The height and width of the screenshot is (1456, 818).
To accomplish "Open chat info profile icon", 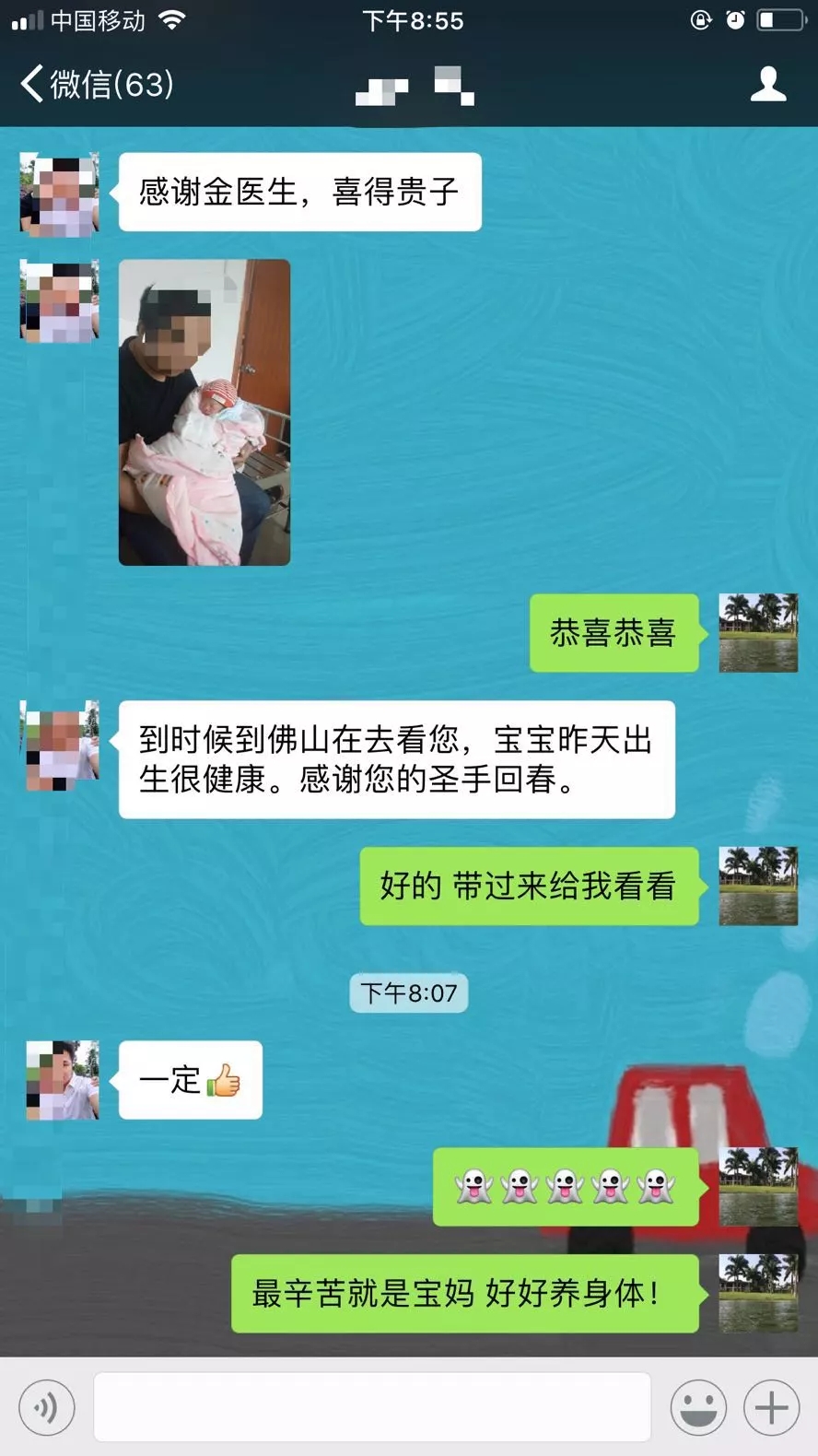I will (x=767, y=84).
